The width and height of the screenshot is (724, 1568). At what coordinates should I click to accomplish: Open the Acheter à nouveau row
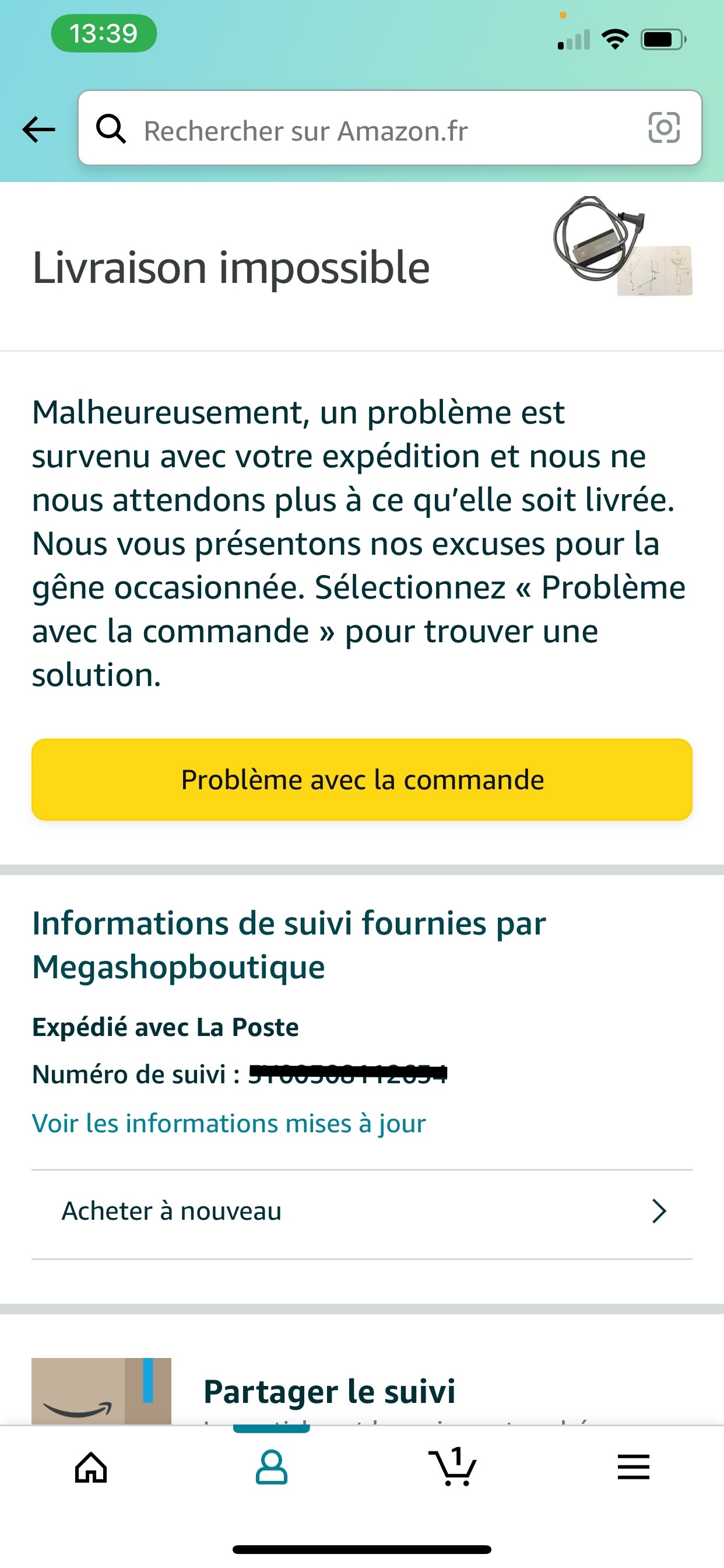point(362,1212)
